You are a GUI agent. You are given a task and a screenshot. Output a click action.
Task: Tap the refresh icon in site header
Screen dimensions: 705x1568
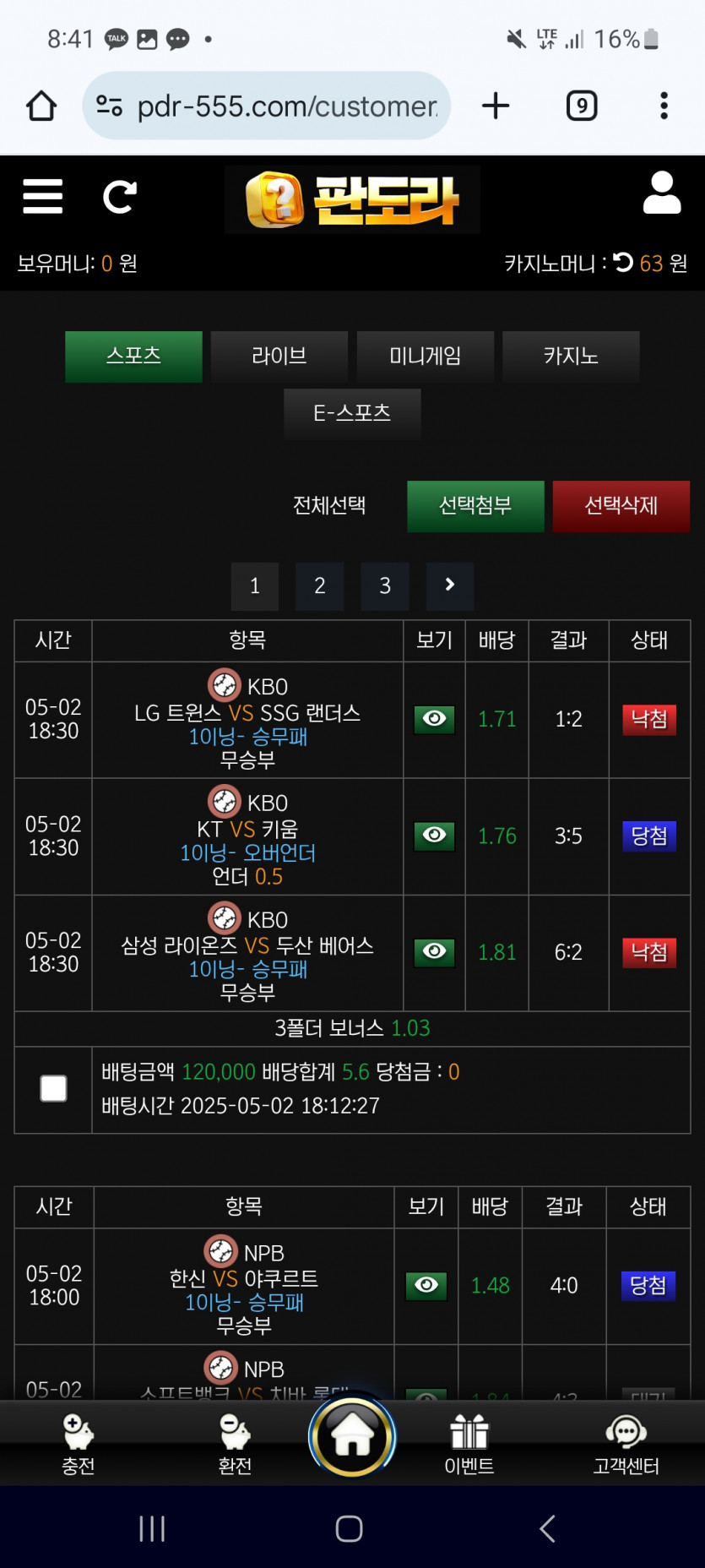(119, 197)
